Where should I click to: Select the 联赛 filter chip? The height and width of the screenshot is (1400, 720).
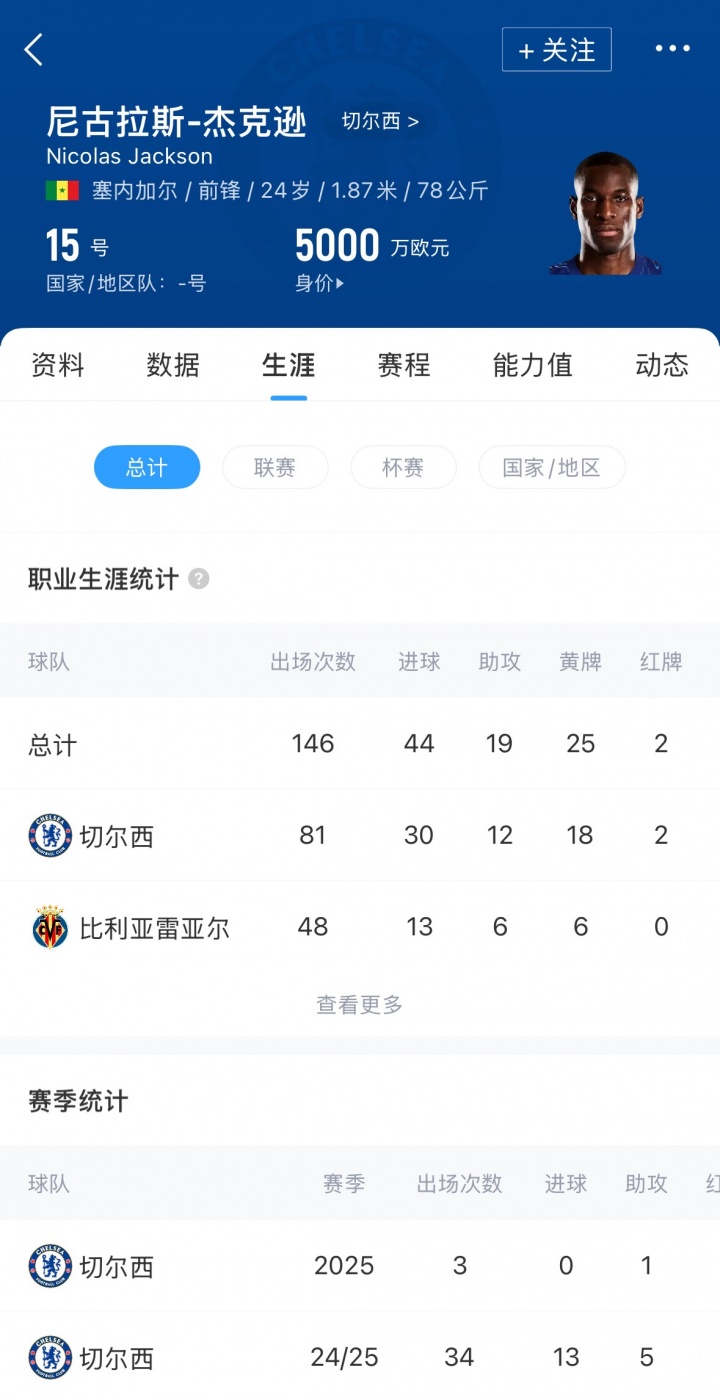[275, 467]
